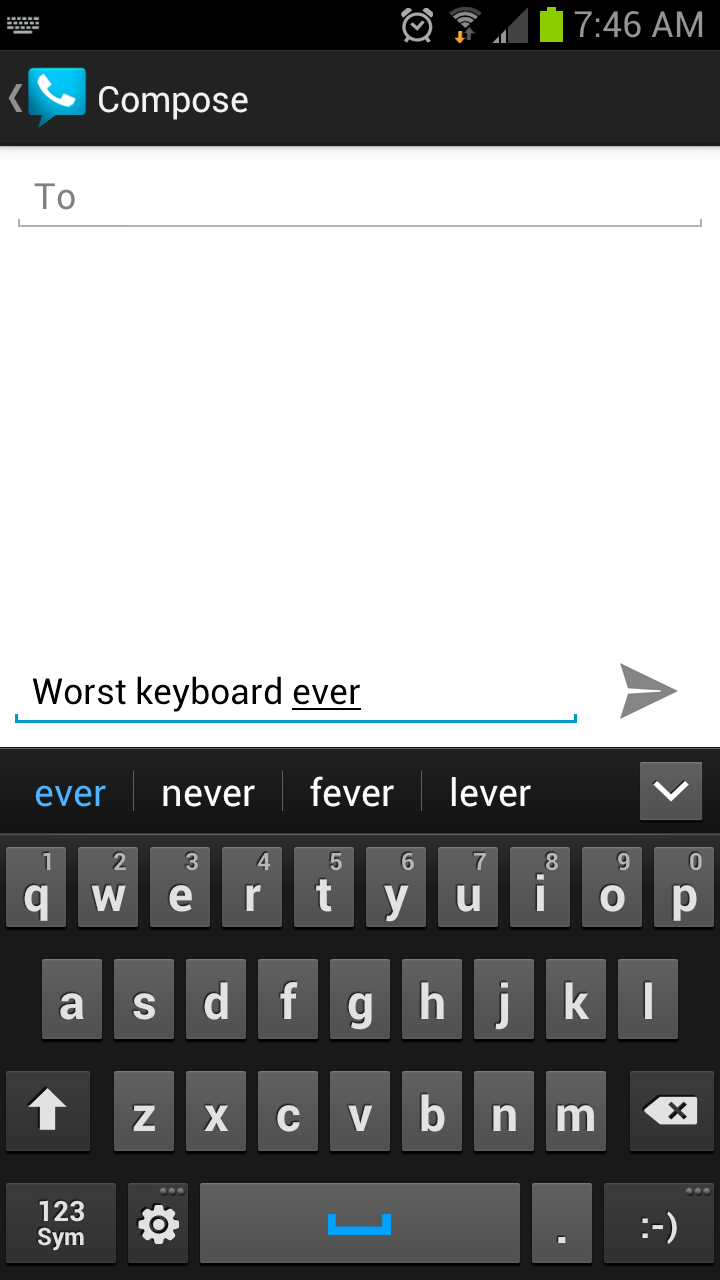Focus the message text field

point(295,692)
